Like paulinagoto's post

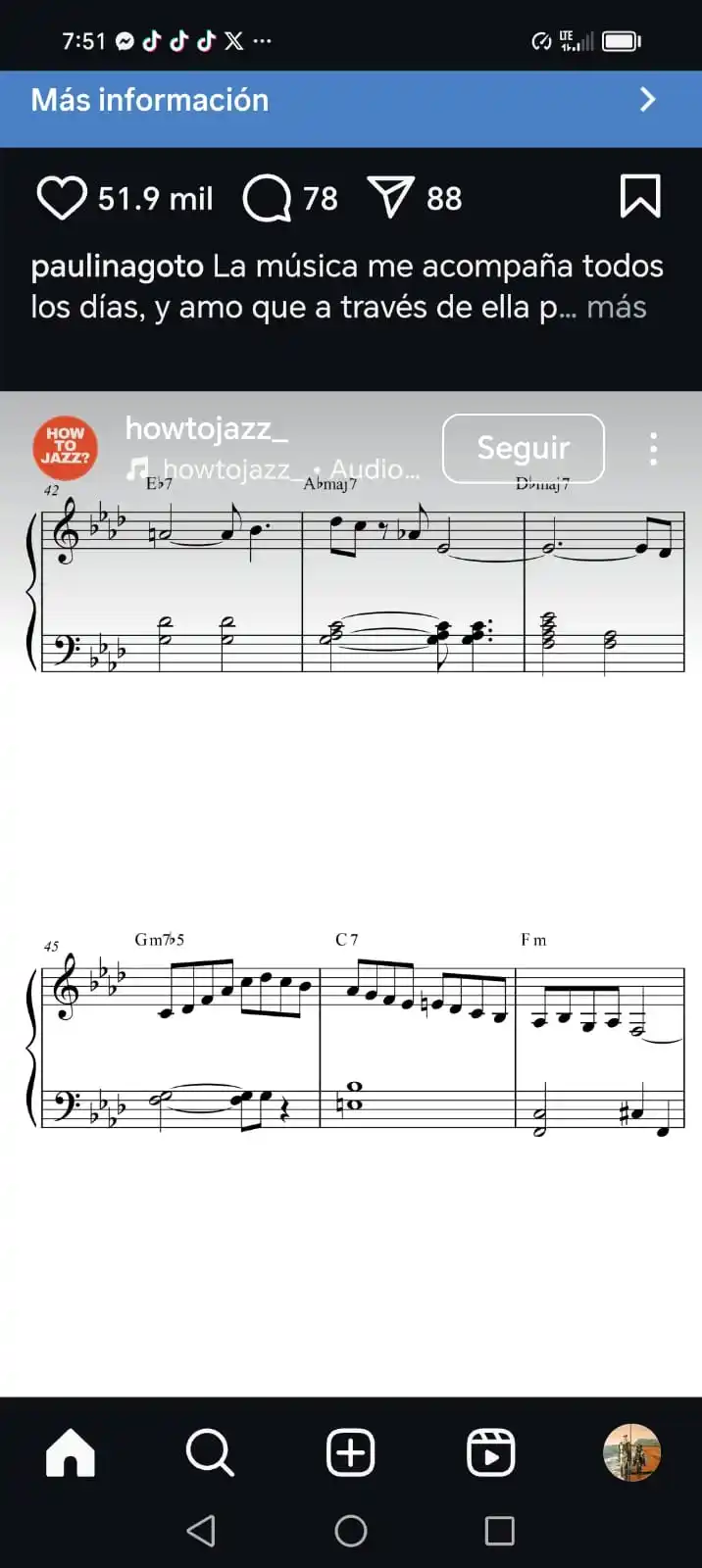(62, 198)
